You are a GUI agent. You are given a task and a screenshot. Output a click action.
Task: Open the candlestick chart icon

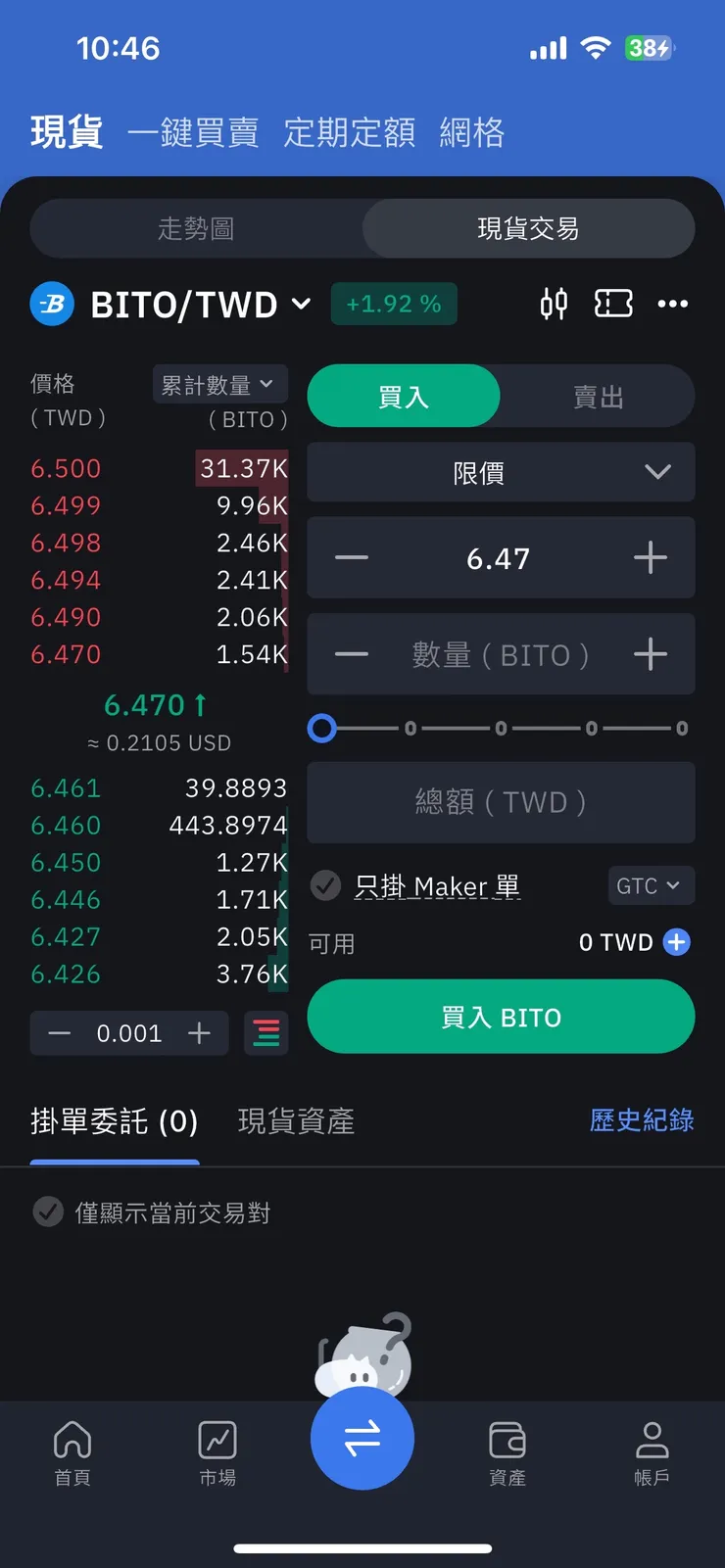(554, 304)
